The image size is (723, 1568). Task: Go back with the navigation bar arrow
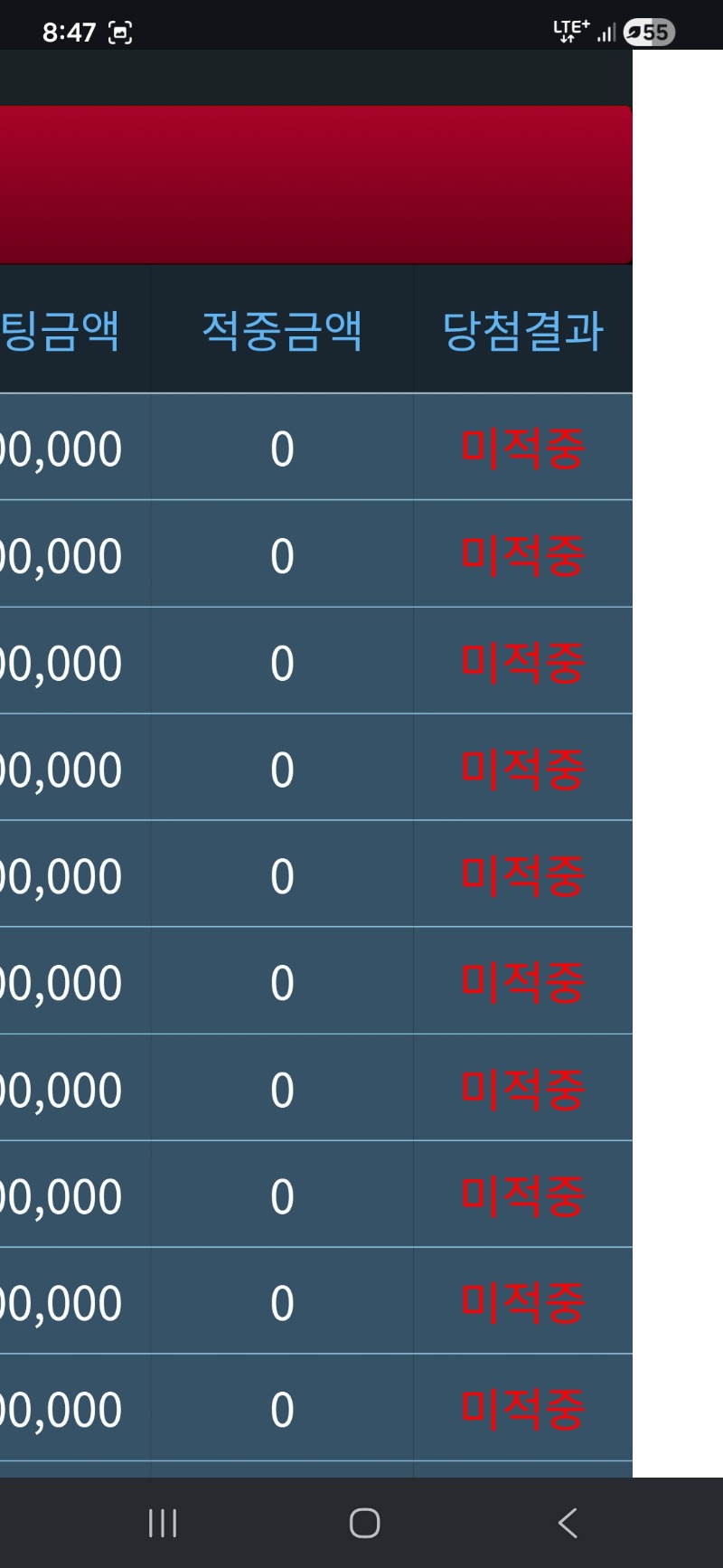[568, 1524]
